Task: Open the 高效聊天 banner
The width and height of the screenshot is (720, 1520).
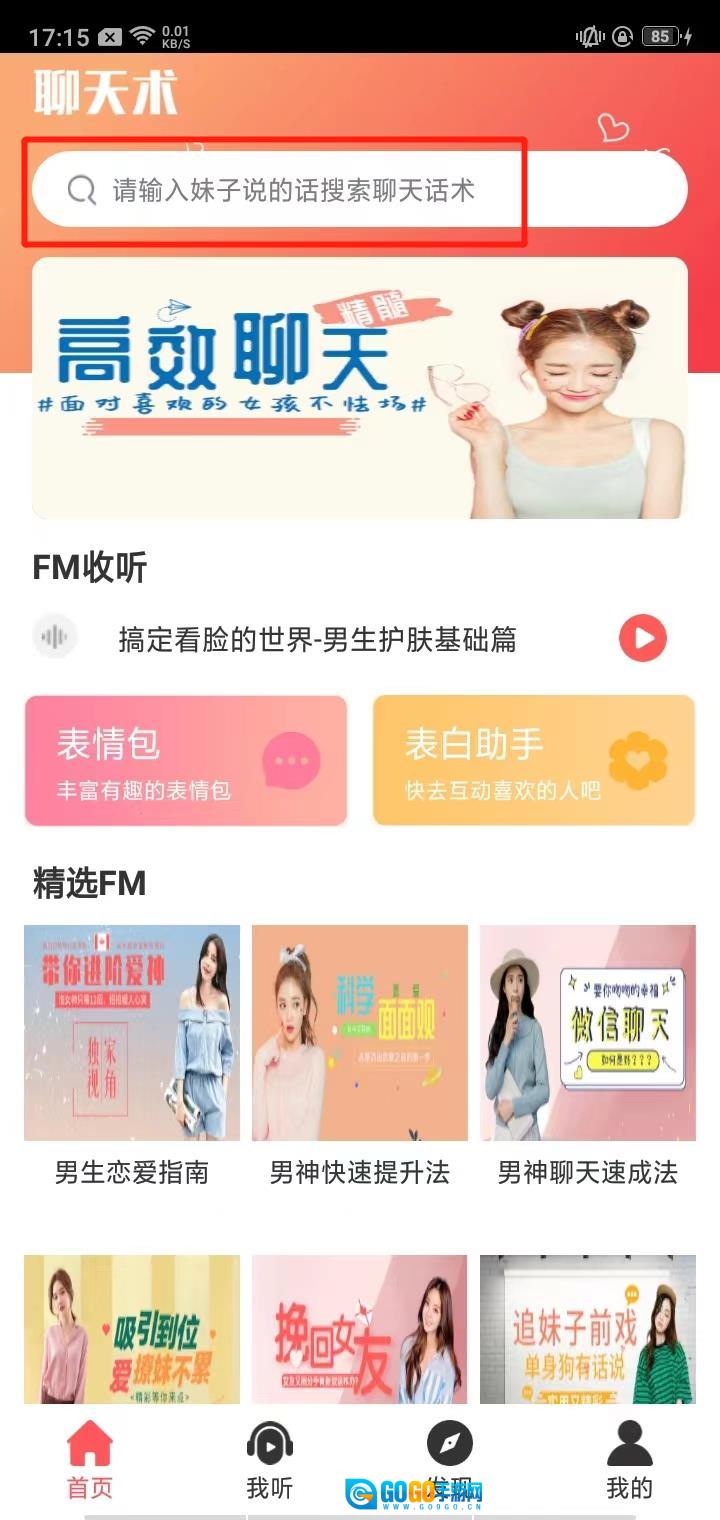Action: (x=360, y=388)
